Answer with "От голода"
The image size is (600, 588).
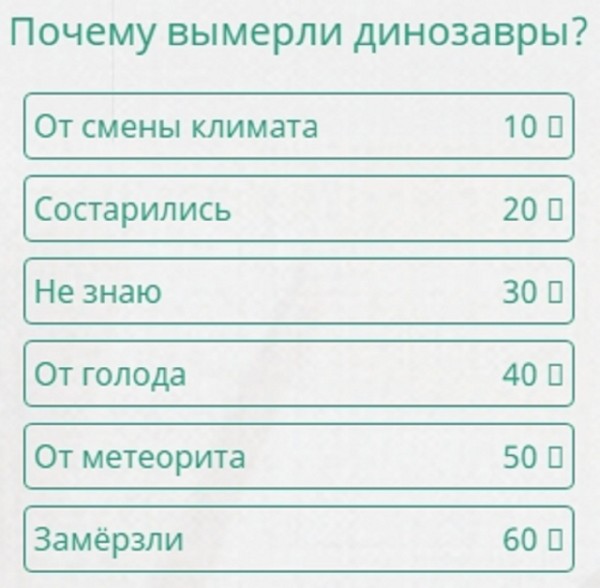click(x=298, y=375)
